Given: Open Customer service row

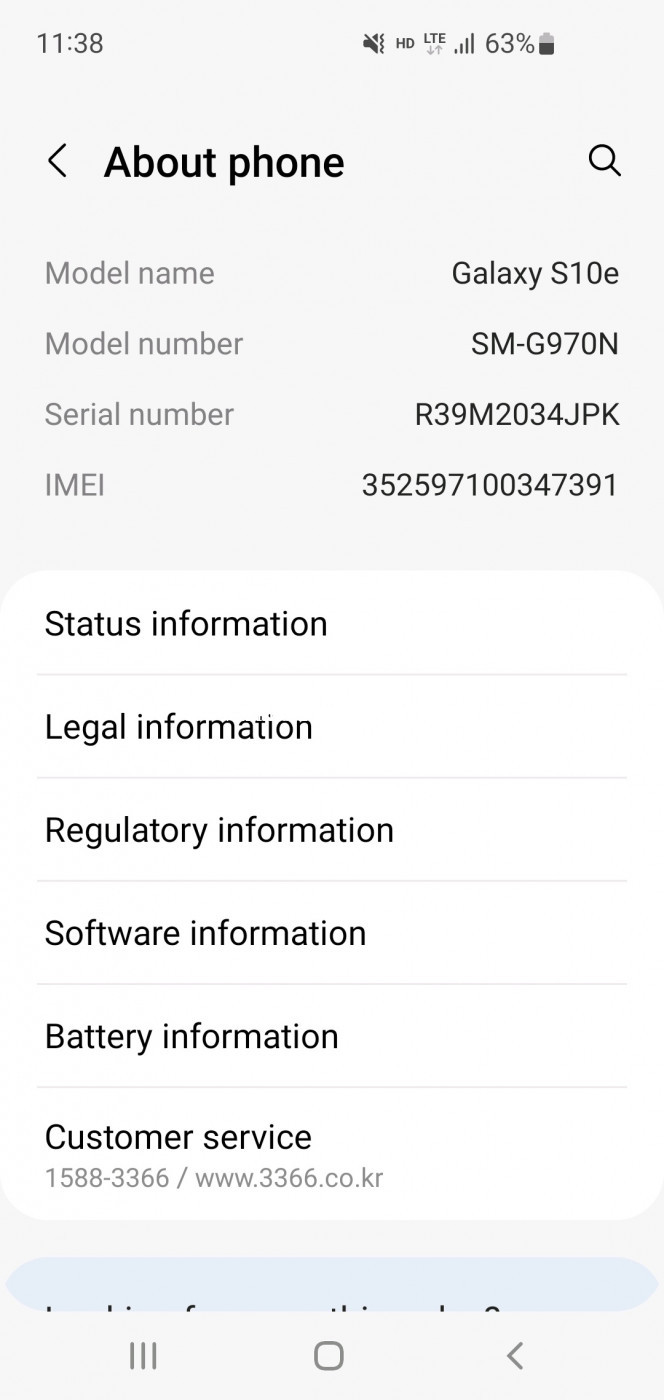Looking at the screenshot, I should (332, 1154).
